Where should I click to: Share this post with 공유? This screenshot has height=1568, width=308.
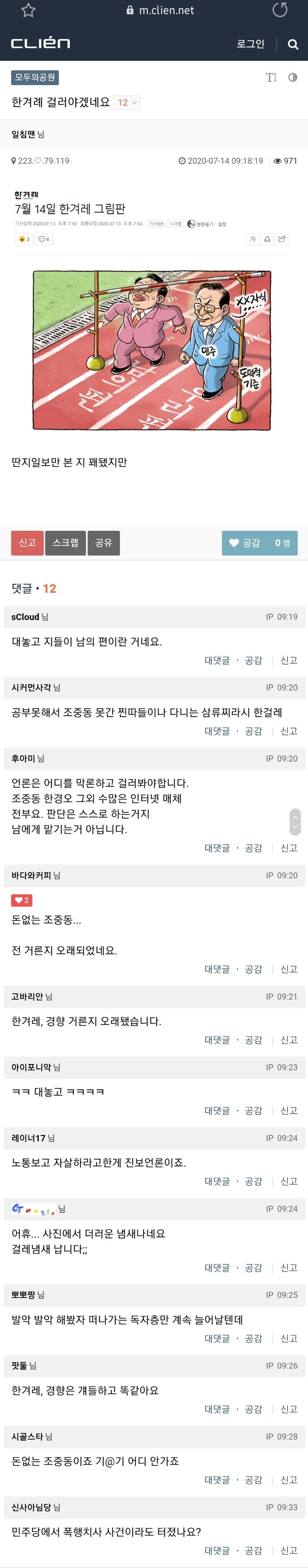[104, 542]
